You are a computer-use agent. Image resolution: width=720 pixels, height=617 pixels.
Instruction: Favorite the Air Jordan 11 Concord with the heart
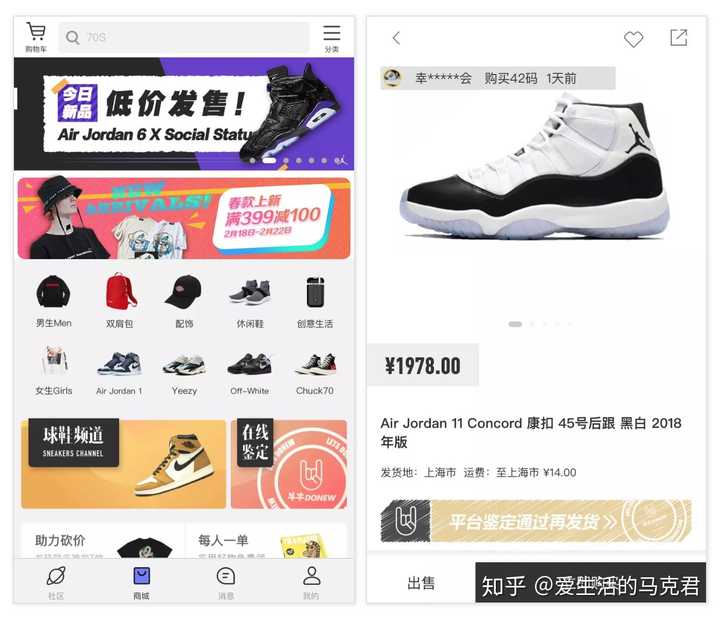pos(633,39)
